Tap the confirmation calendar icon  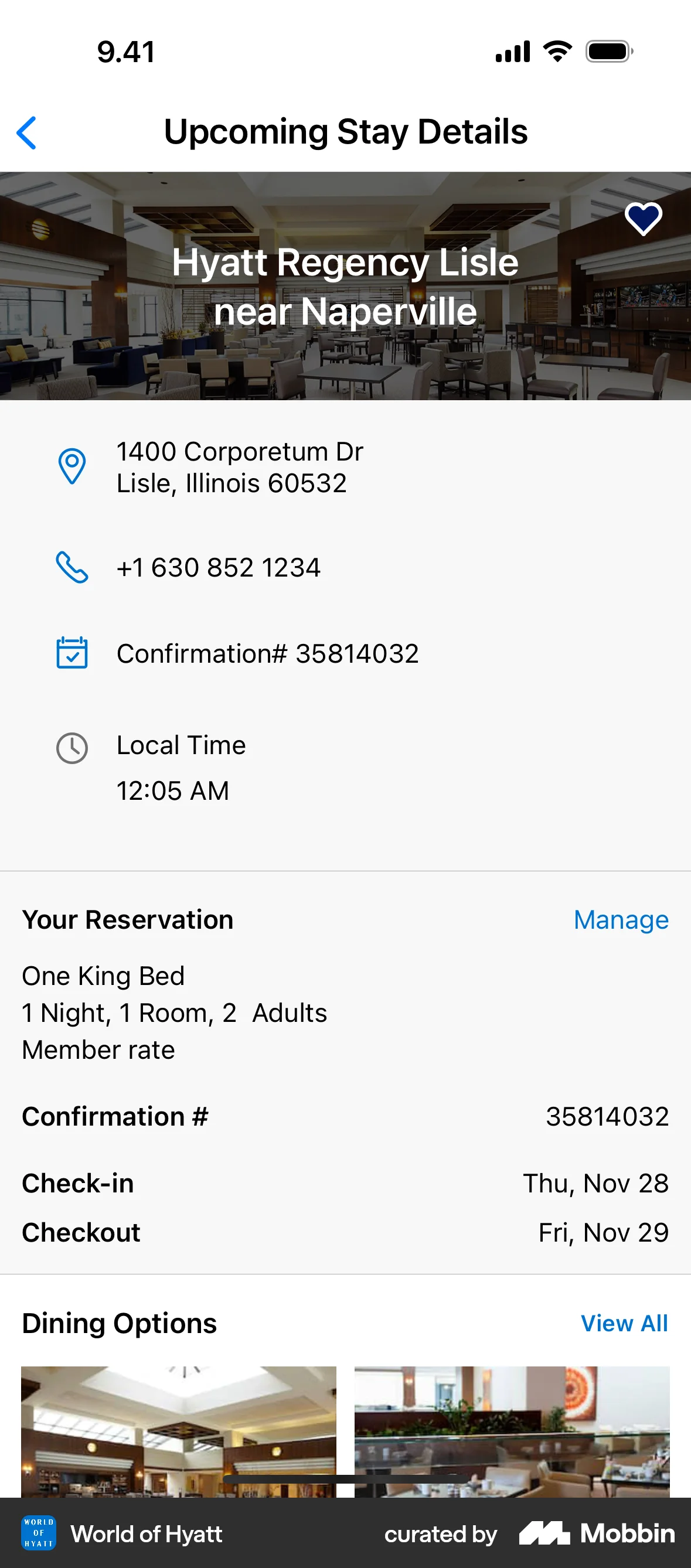(x=72, y=653)
